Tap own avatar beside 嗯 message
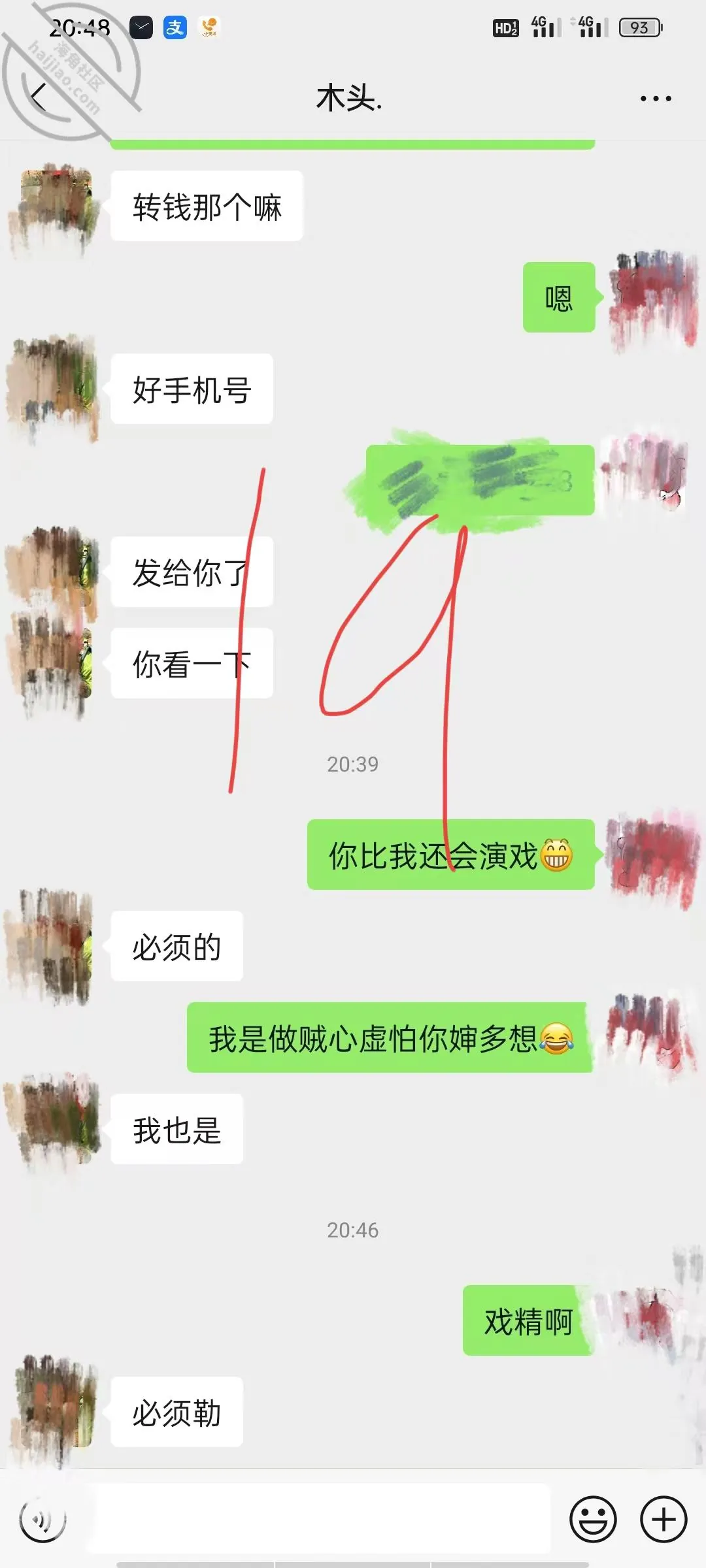 click(650, 298)
